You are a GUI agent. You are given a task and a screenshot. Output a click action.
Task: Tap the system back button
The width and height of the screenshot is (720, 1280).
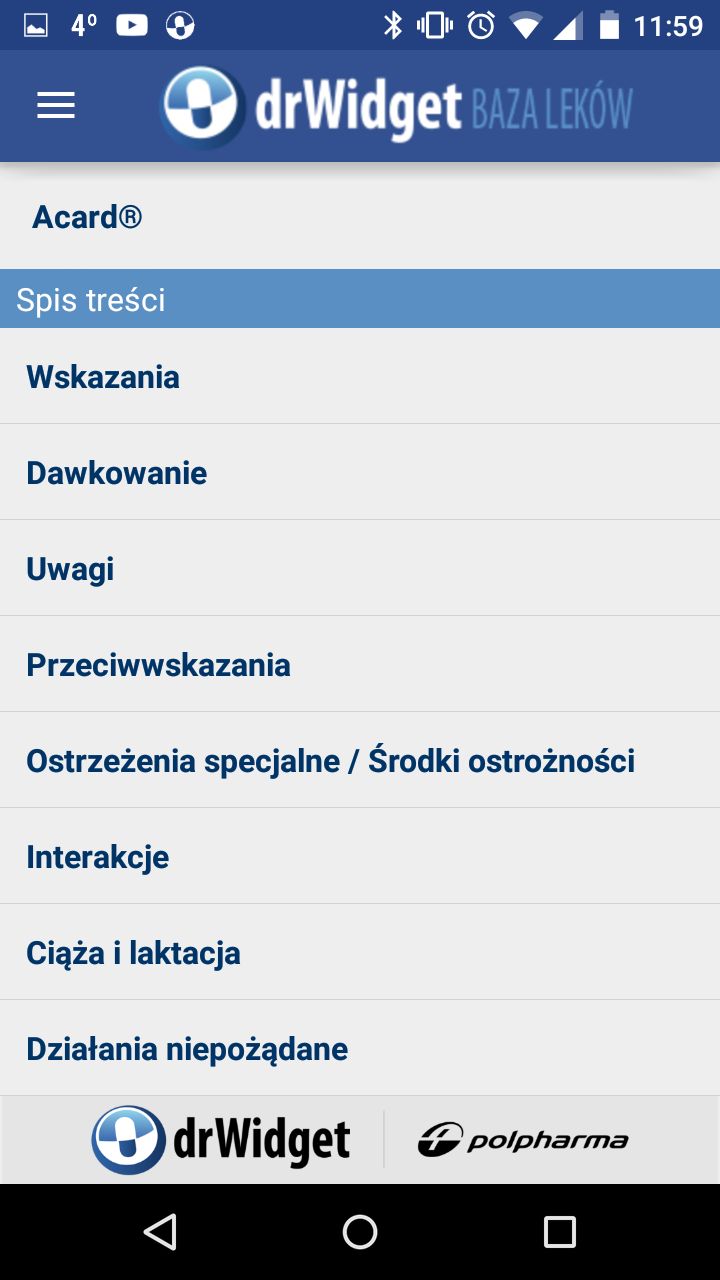tap(160, 1232)
